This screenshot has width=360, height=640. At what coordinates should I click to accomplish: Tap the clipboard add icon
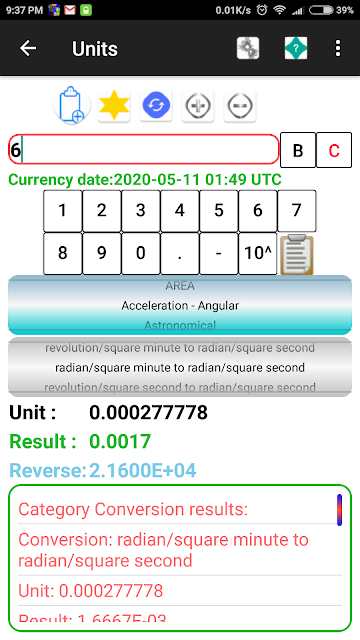point(72,105)
